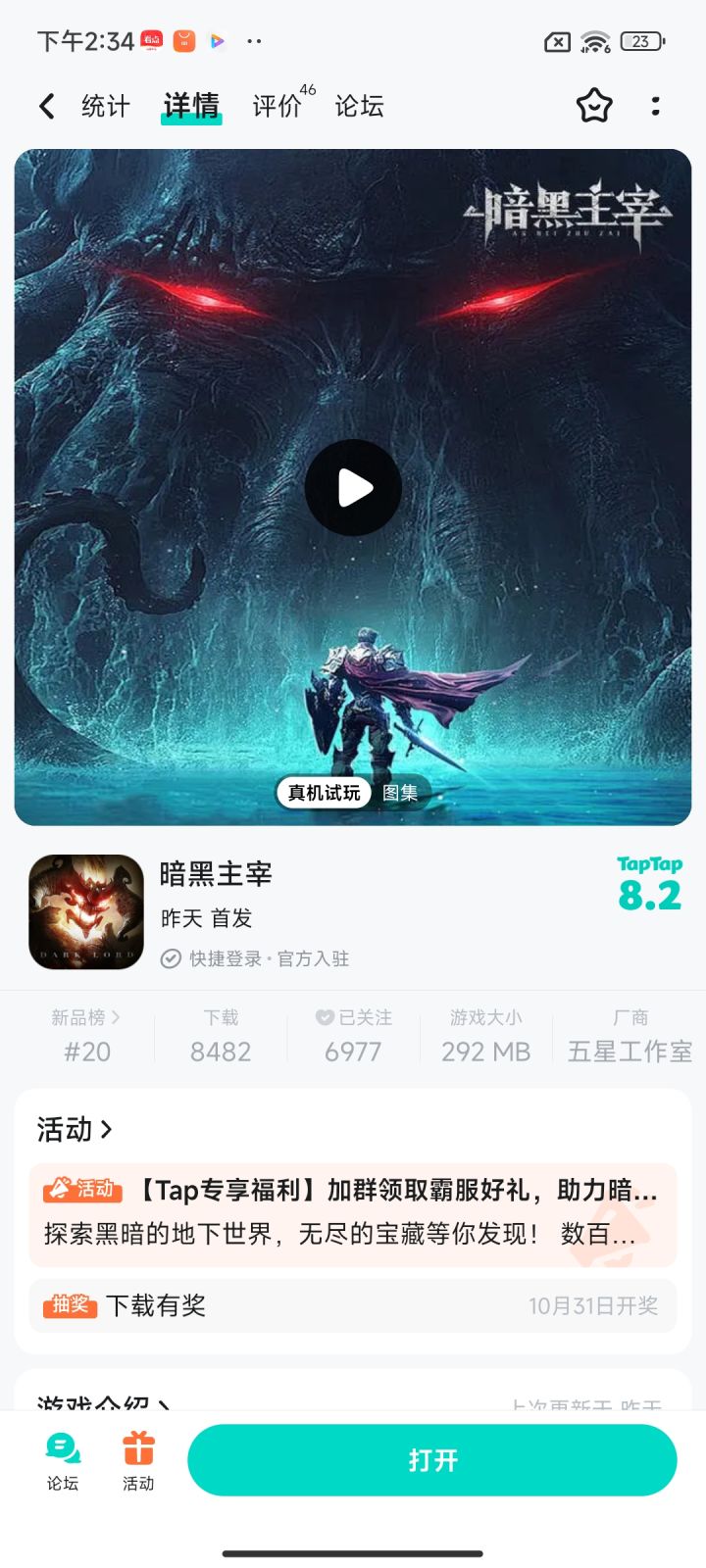Select 真机试玩 gameplay video mode
706x1568 pixels.
tap(323, 792)
